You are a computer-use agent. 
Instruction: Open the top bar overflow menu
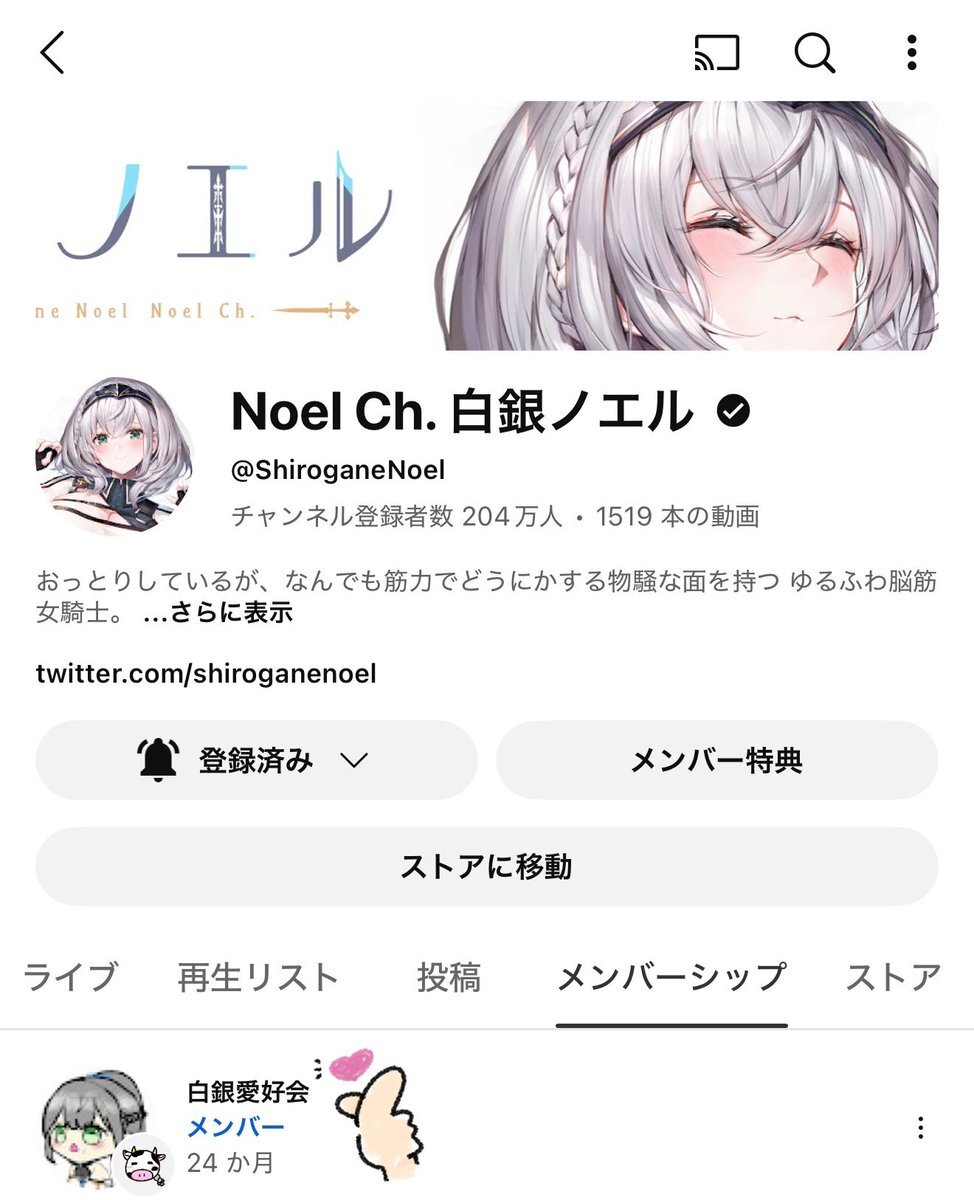pyautogui.click(x=911, y=52)
